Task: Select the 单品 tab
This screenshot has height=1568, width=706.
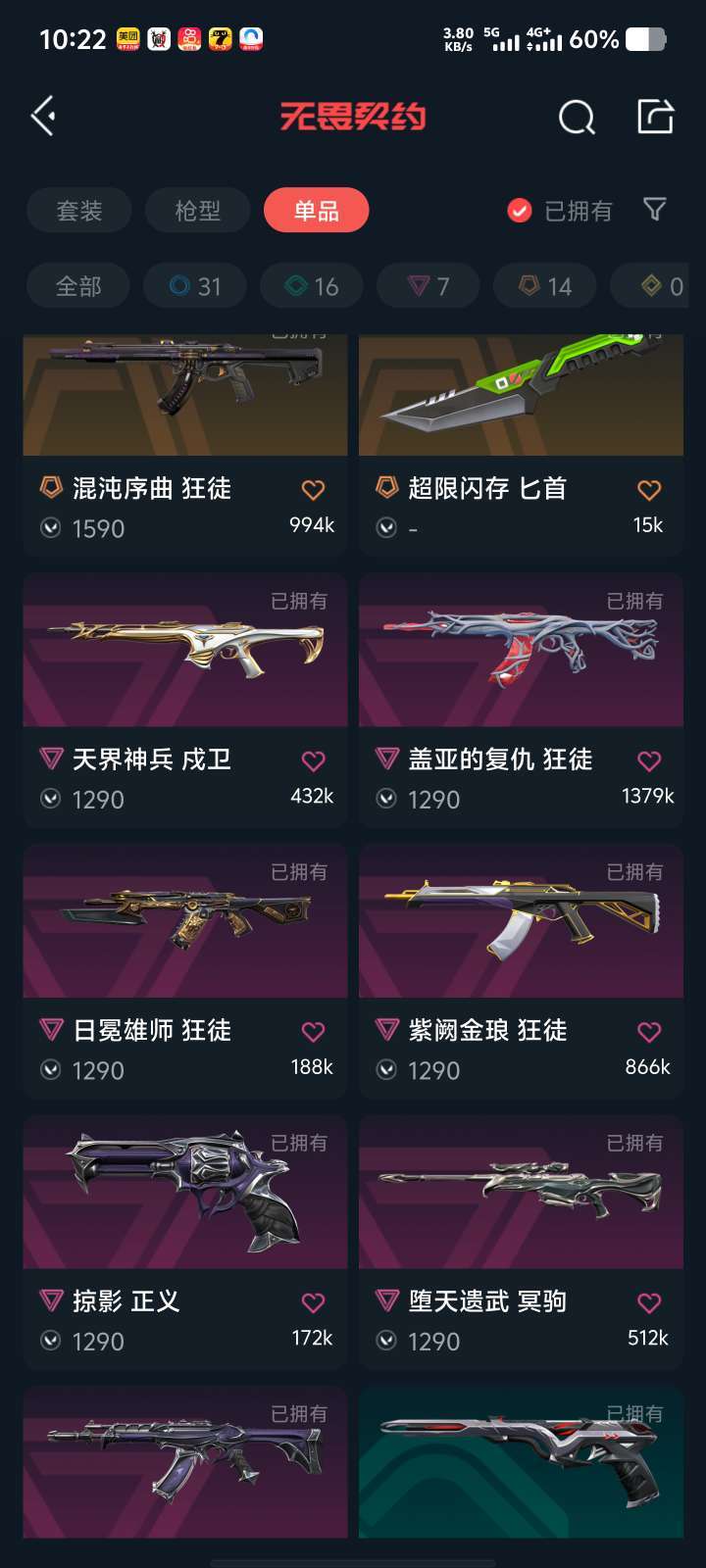Action: tap(316, 211)
